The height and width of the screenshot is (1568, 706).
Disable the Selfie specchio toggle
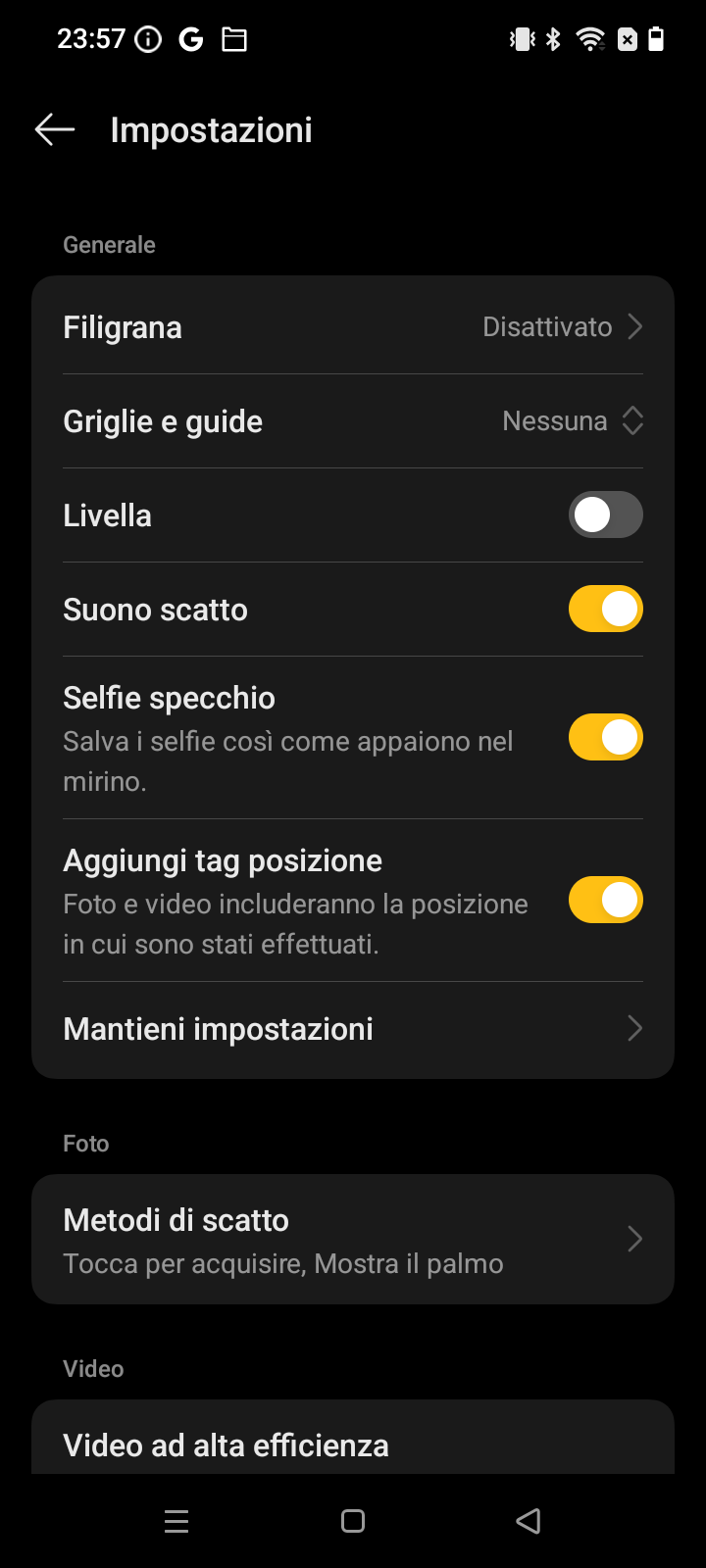(606, 737)
